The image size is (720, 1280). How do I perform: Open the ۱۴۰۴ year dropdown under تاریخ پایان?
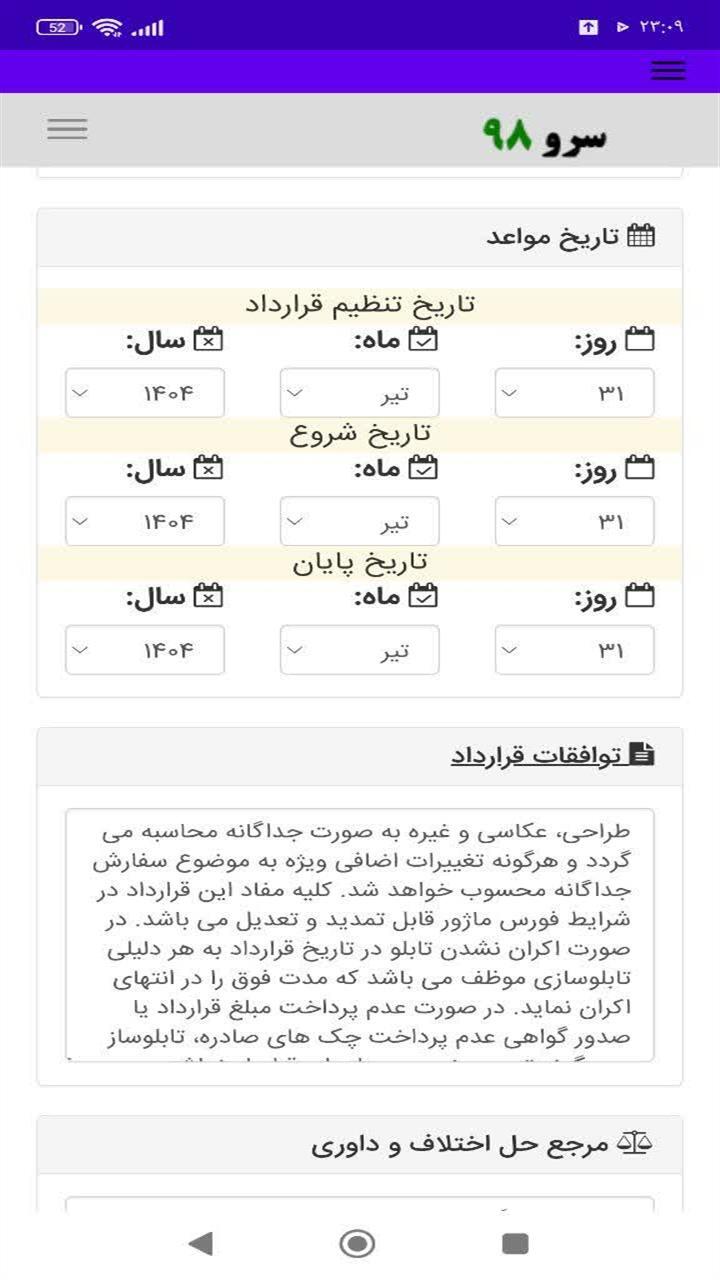(145, 650)
